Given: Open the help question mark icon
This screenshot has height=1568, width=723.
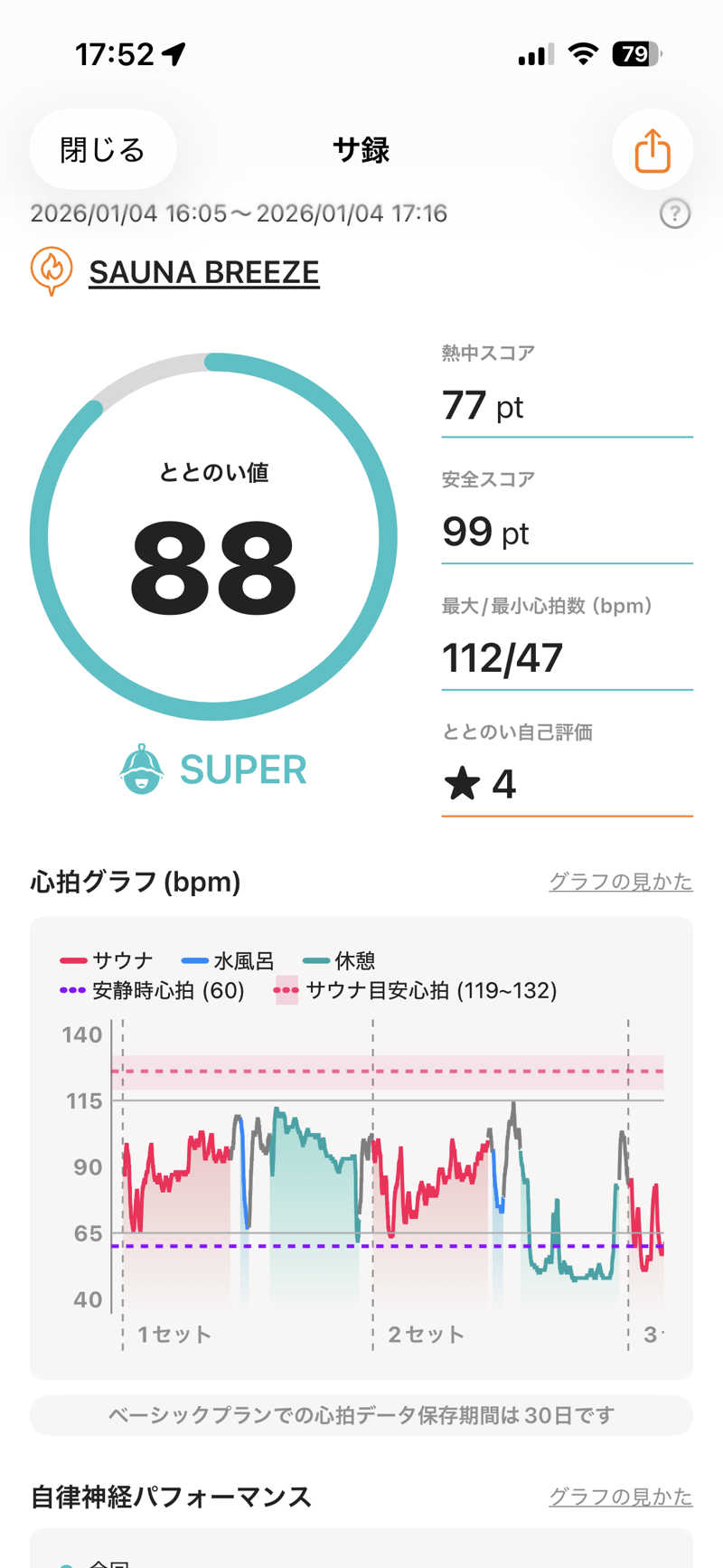Looking at the screenshot, I should pos(674,214).
